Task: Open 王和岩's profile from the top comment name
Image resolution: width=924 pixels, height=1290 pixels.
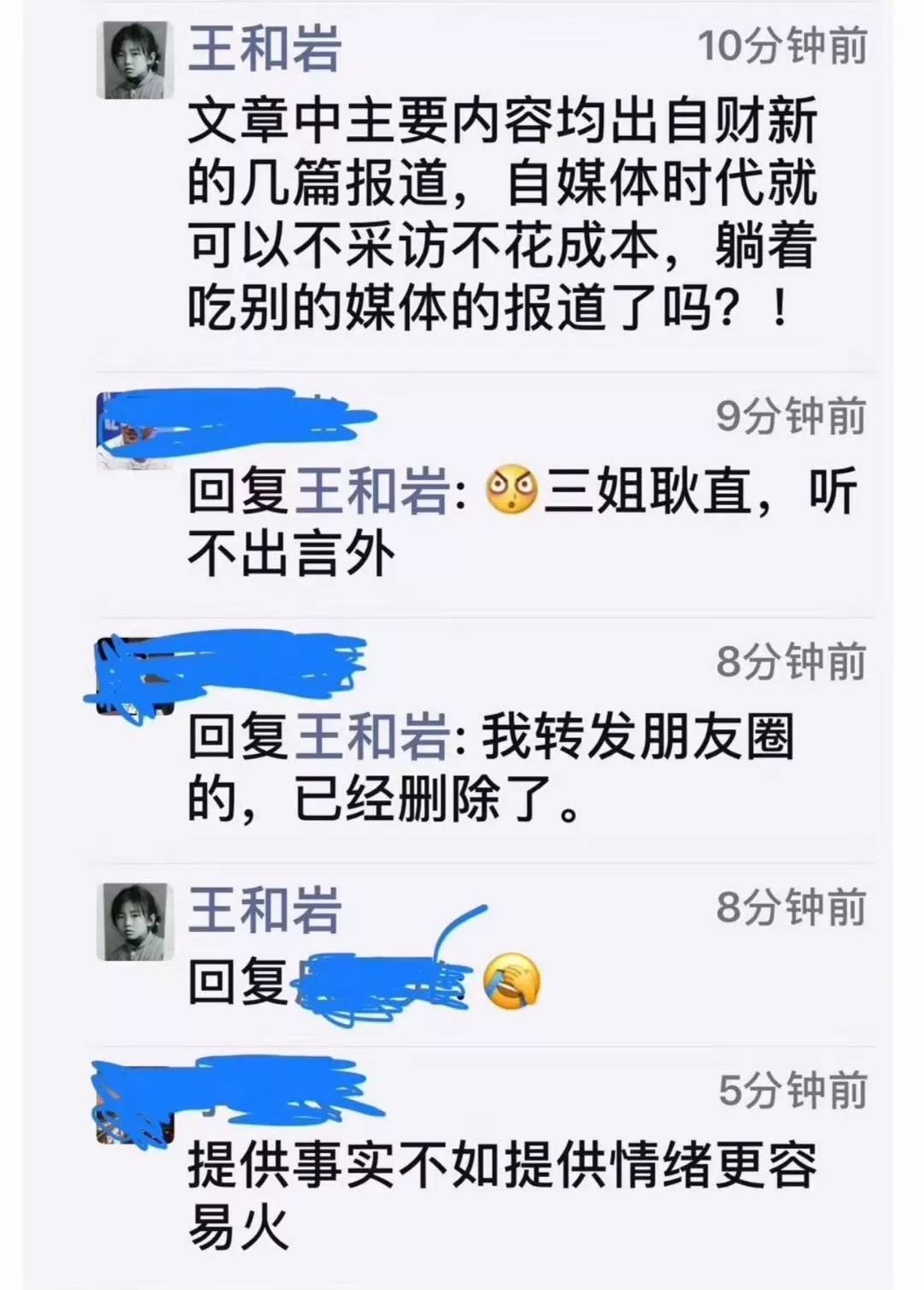Action: click(x=264, y=48)
